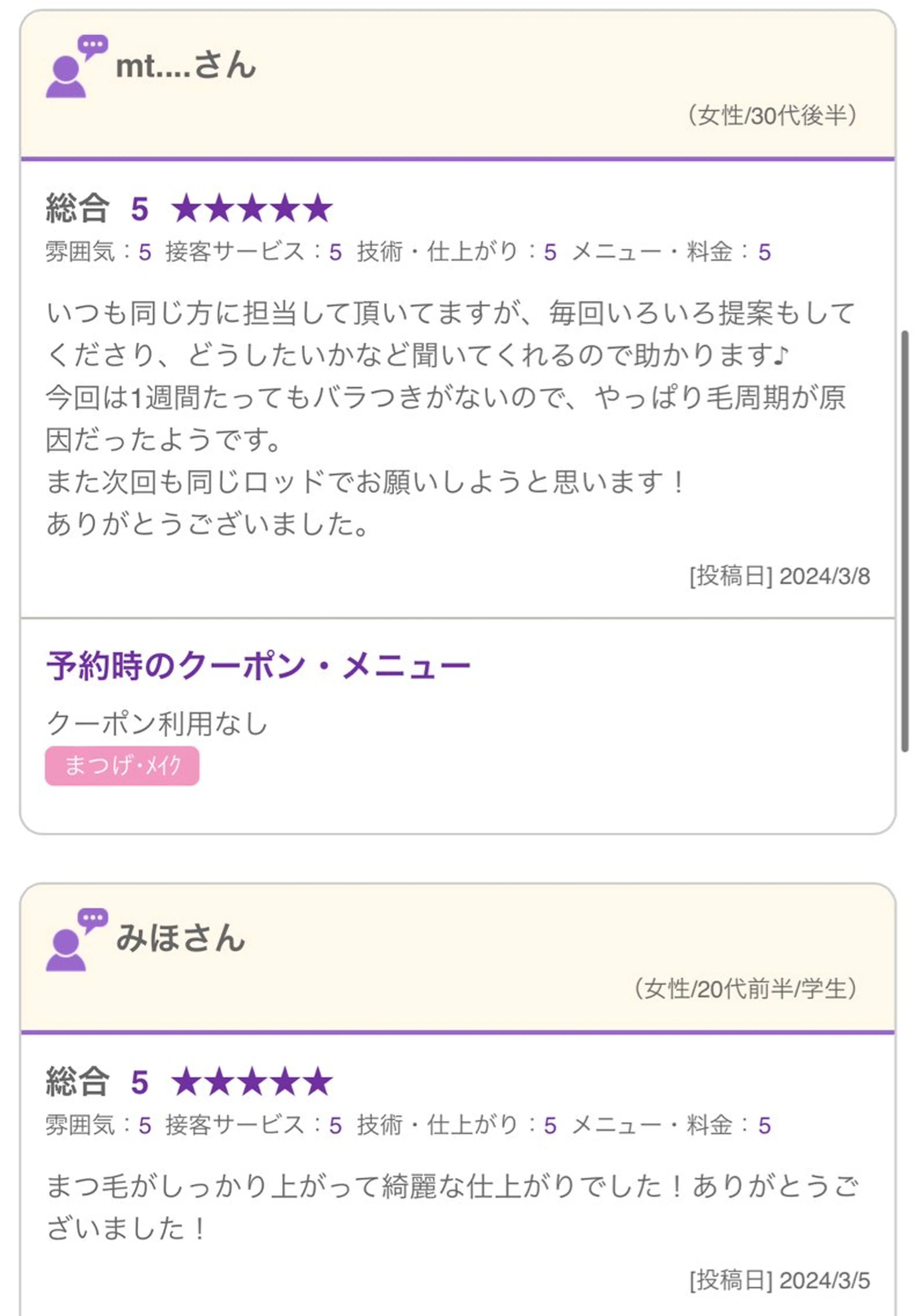
Task: Tap the まつげ・メイク menu tag
Action: (x=122, y=766)
